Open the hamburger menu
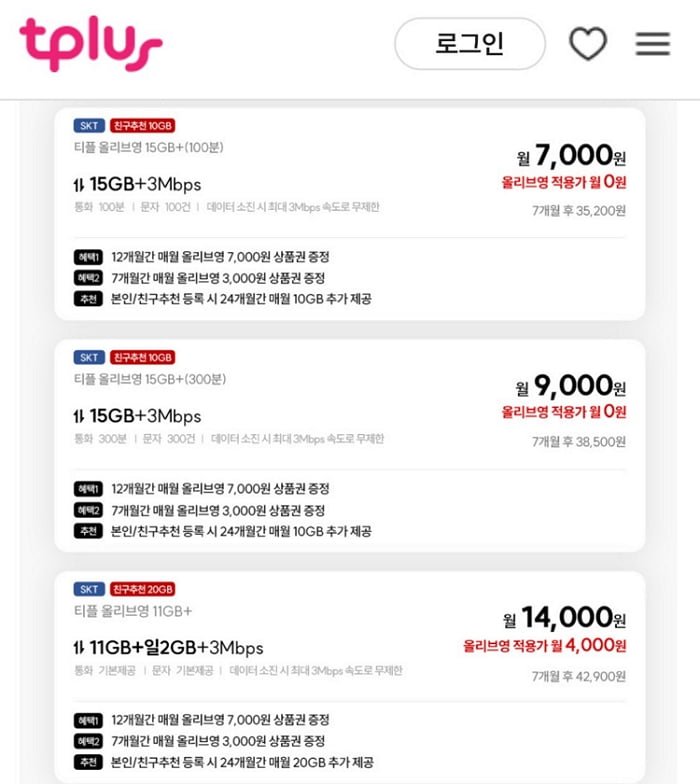The image size is (700, 784). click(653, 43)
